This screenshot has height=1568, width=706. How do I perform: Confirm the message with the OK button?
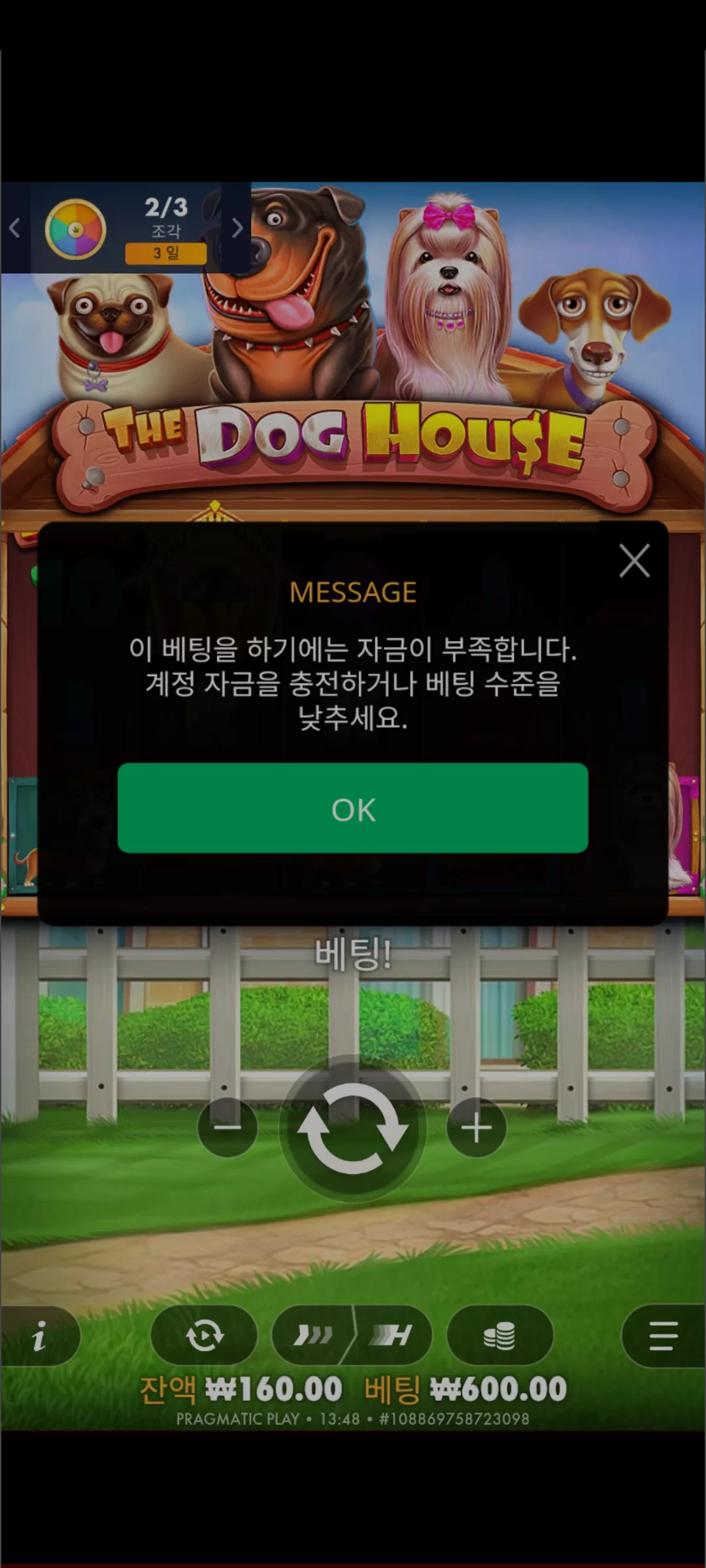tap(353, 808)
